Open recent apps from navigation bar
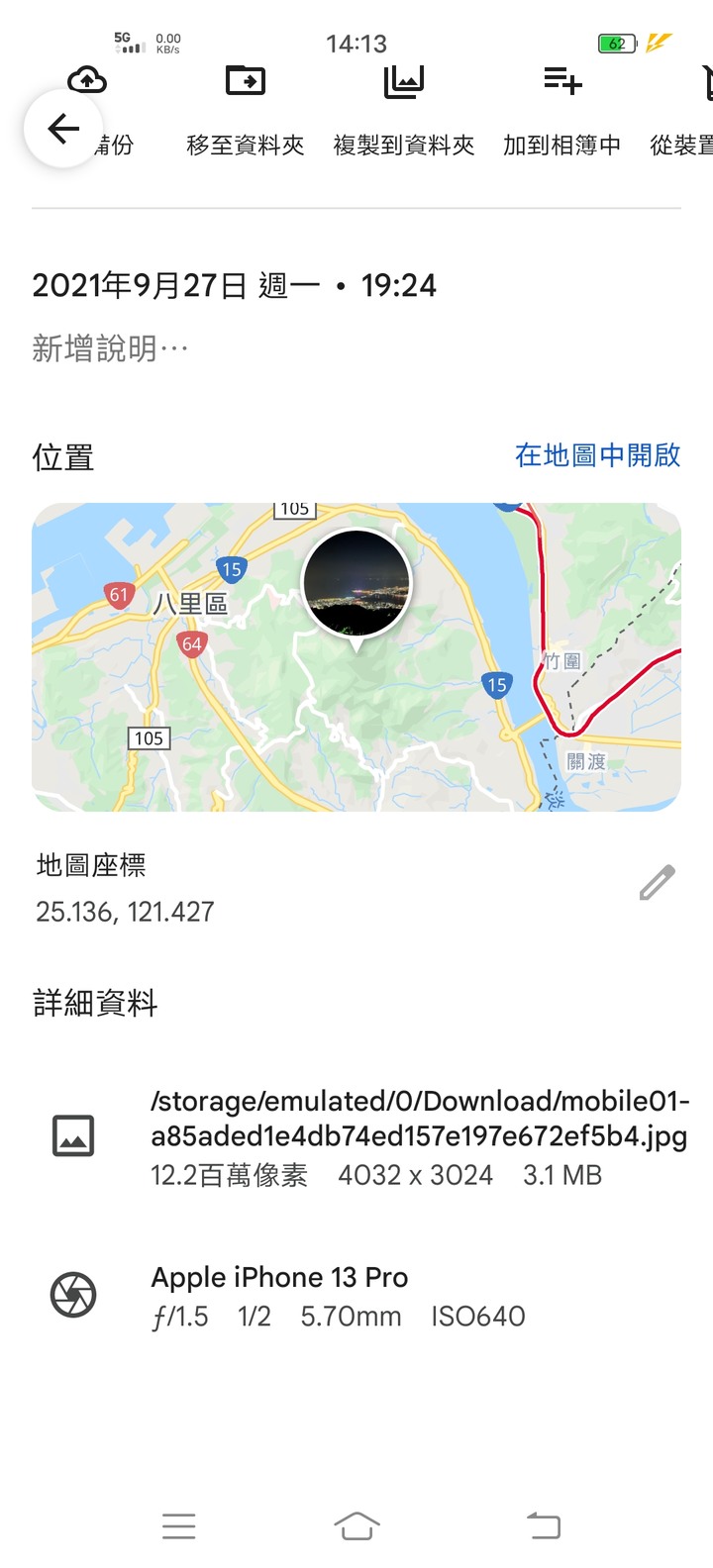 pos(179,1525)
